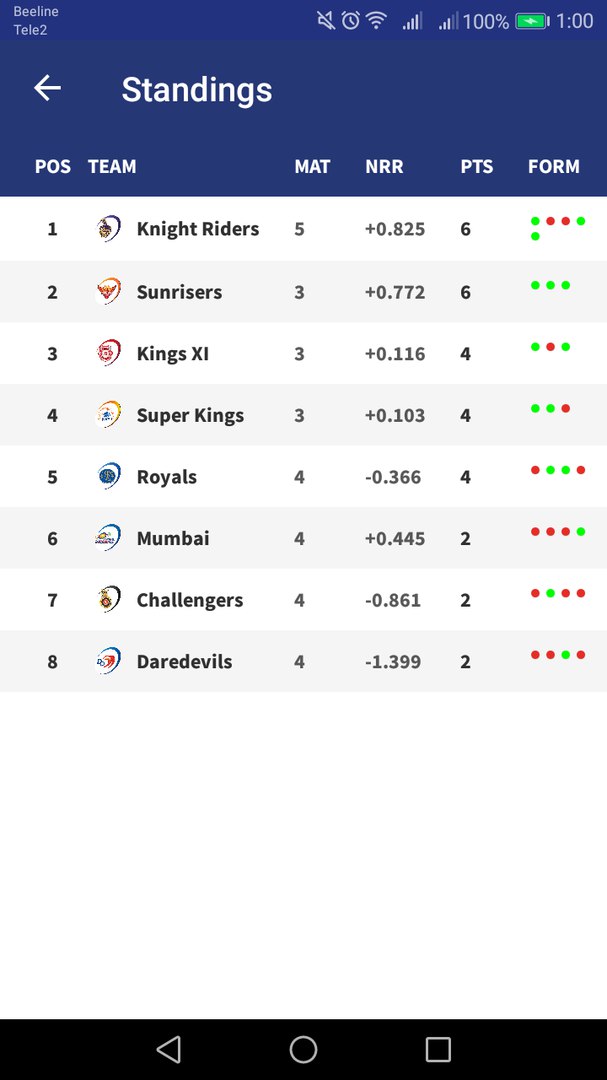Go back using the app bar arrow
The height and width of the screenshot is (1080, 607).
(48, 88)
